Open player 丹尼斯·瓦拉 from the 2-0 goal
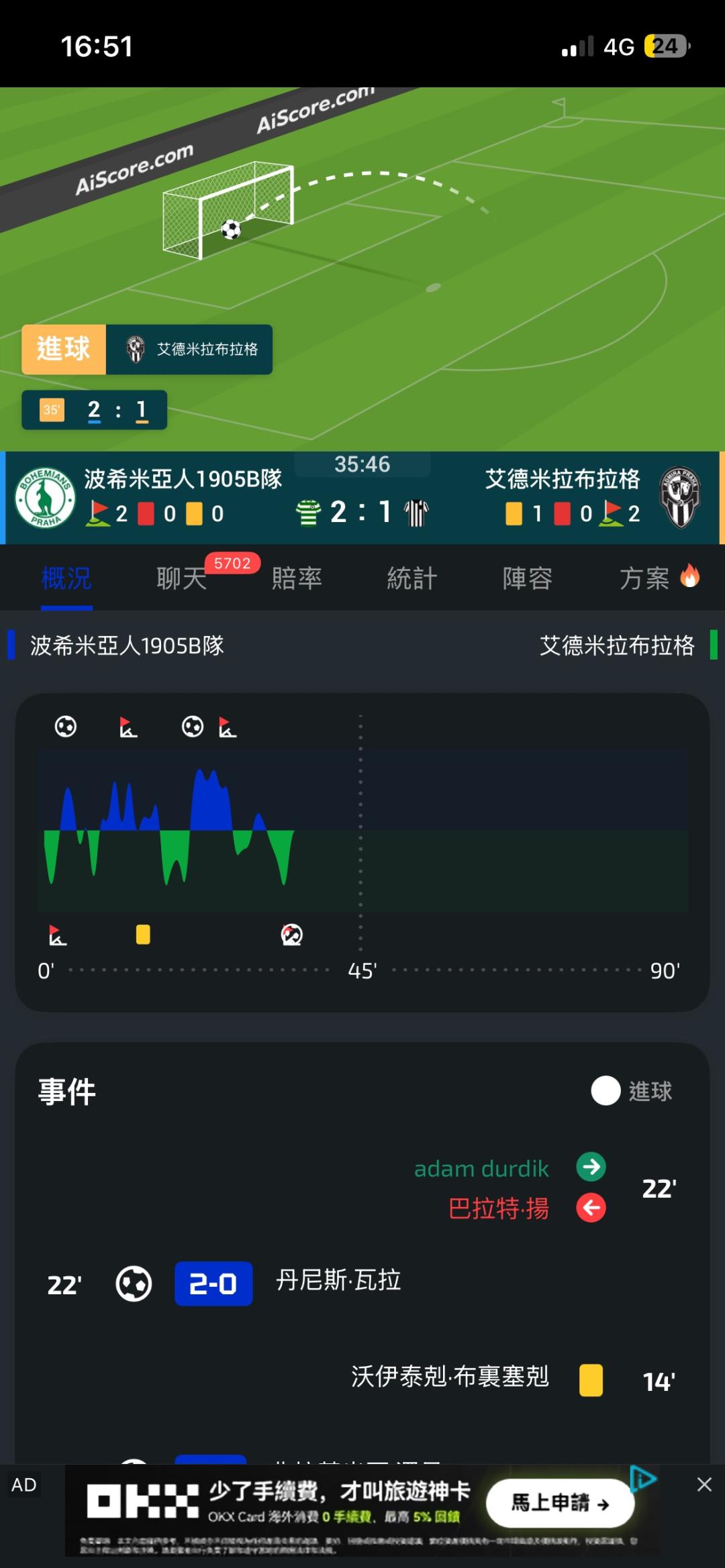The width and height of the screenshot is (725, 1568). tap(338, 1279)
